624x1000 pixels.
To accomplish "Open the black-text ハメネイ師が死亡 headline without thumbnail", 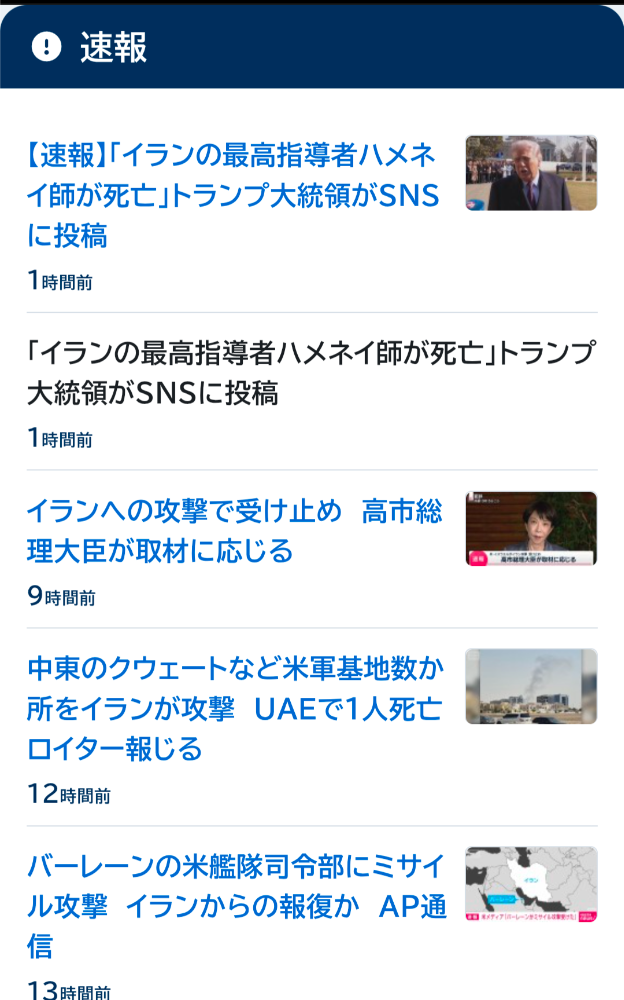I will (x=310, y=372).
